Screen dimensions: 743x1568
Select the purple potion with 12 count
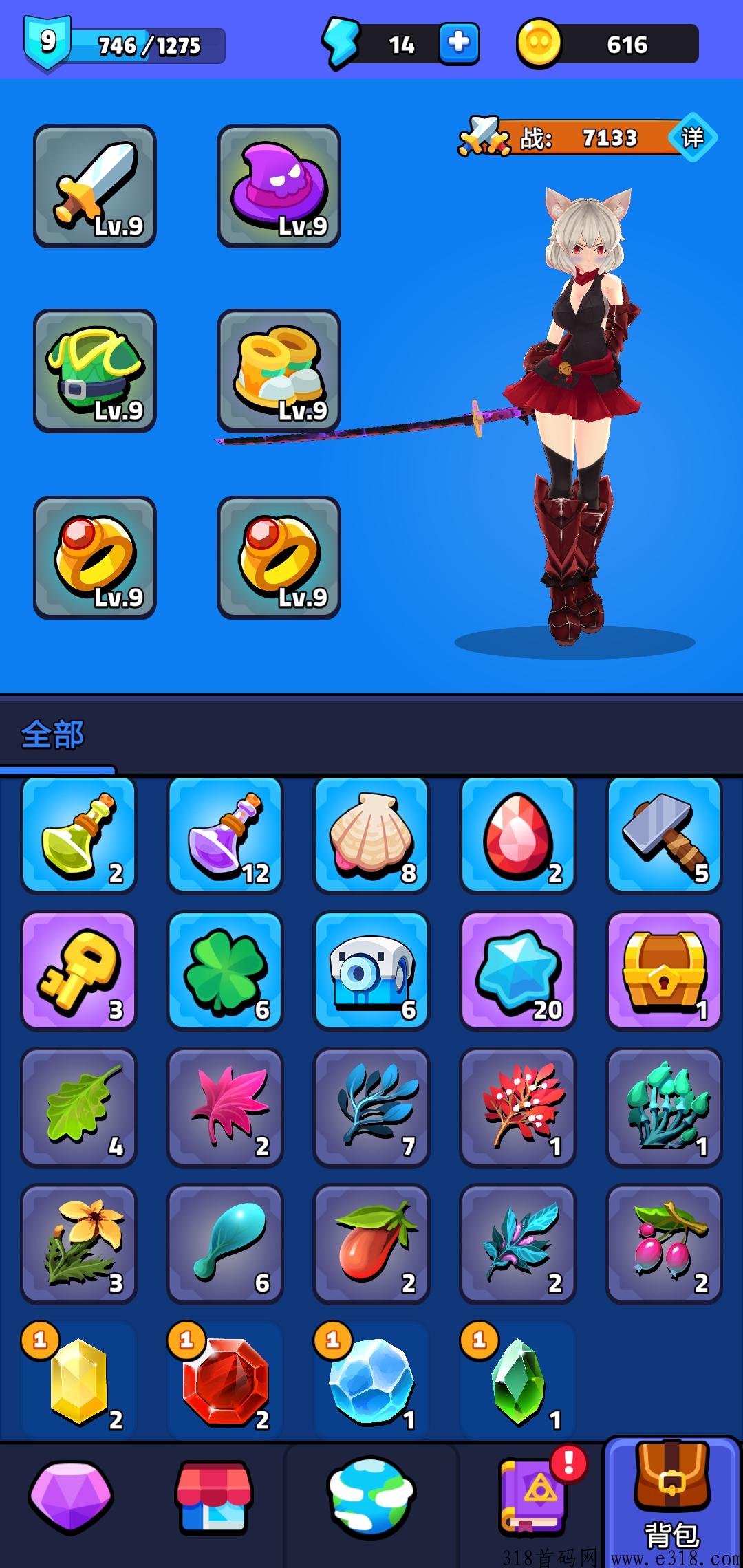pyautogui.click(x=225, y=836)
